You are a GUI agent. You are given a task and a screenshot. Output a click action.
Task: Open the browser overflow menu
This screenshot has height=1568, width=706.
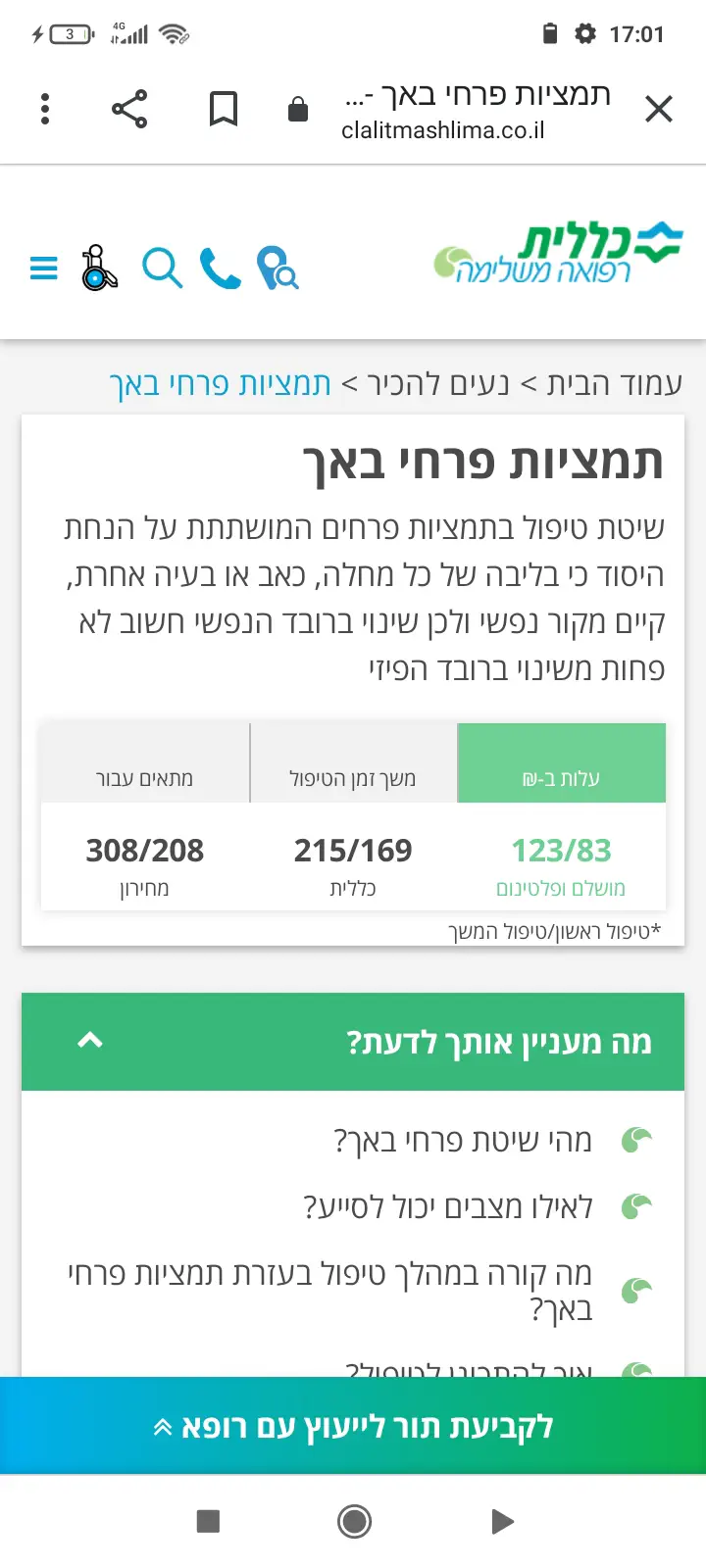tap(45, 109)
